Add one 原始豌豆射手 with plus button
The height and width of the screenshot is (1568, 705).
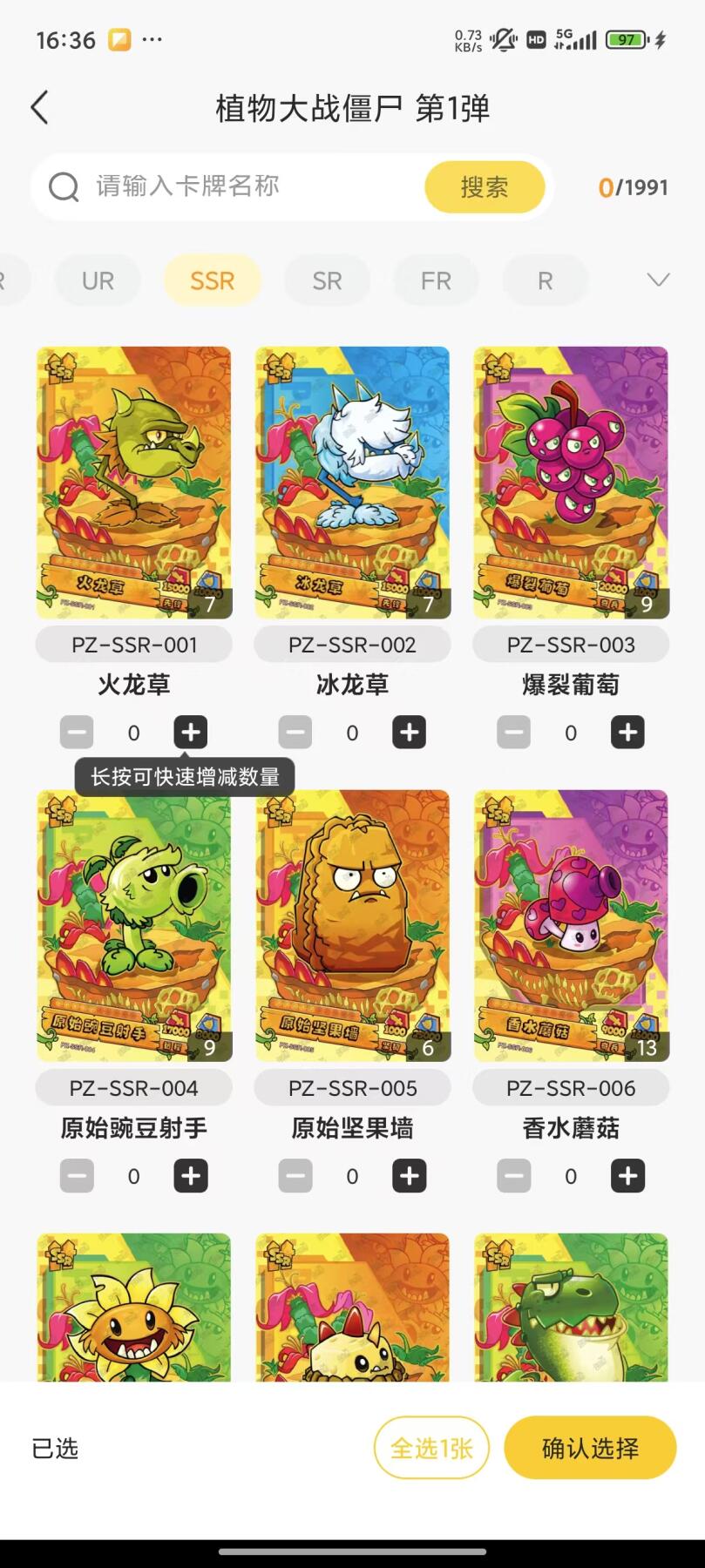(x=191, y=1177)
